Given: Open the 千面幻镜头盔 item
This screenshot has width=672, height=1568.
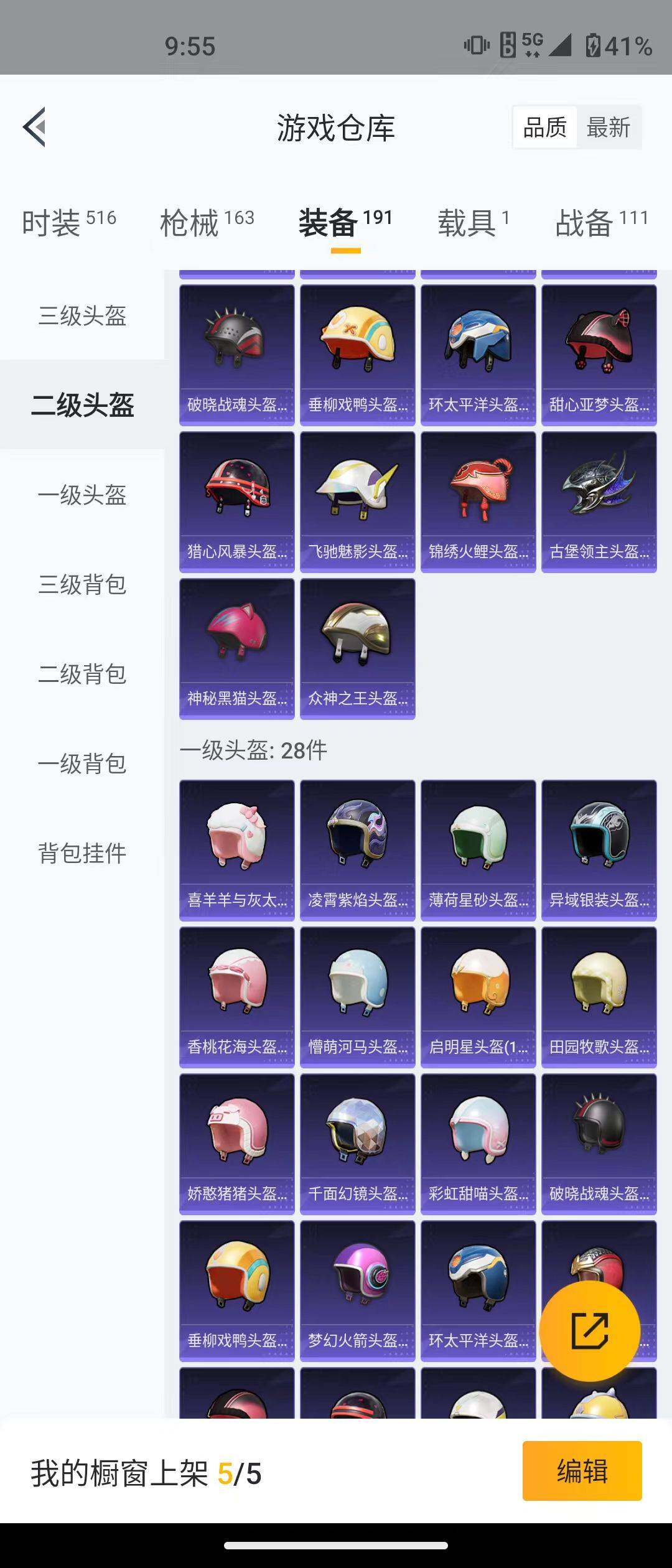Looking at the screenshot, I should 357,1144.
